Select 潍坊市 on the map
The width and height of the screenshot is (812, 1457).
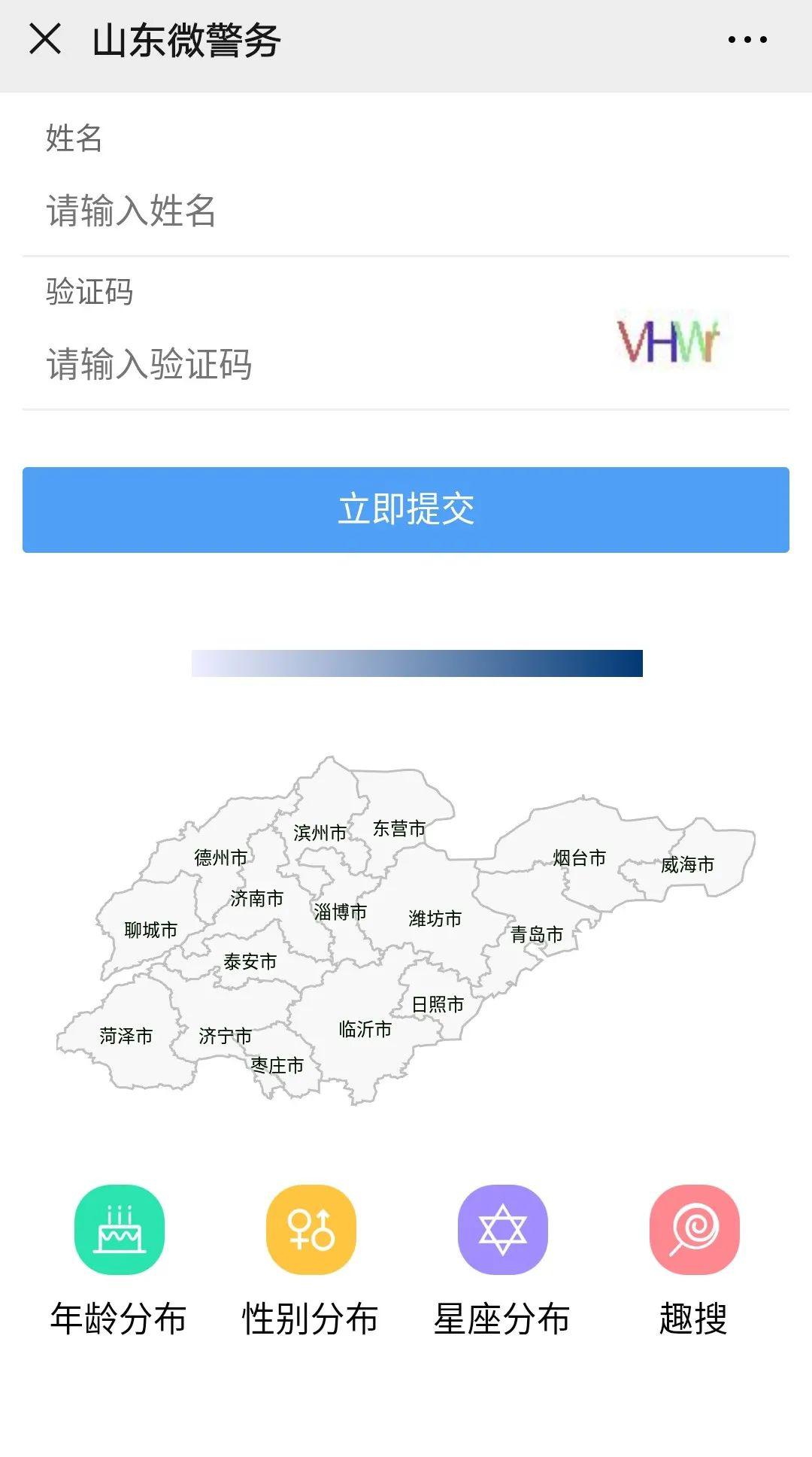pyautogui.click(x=435, y=918)
